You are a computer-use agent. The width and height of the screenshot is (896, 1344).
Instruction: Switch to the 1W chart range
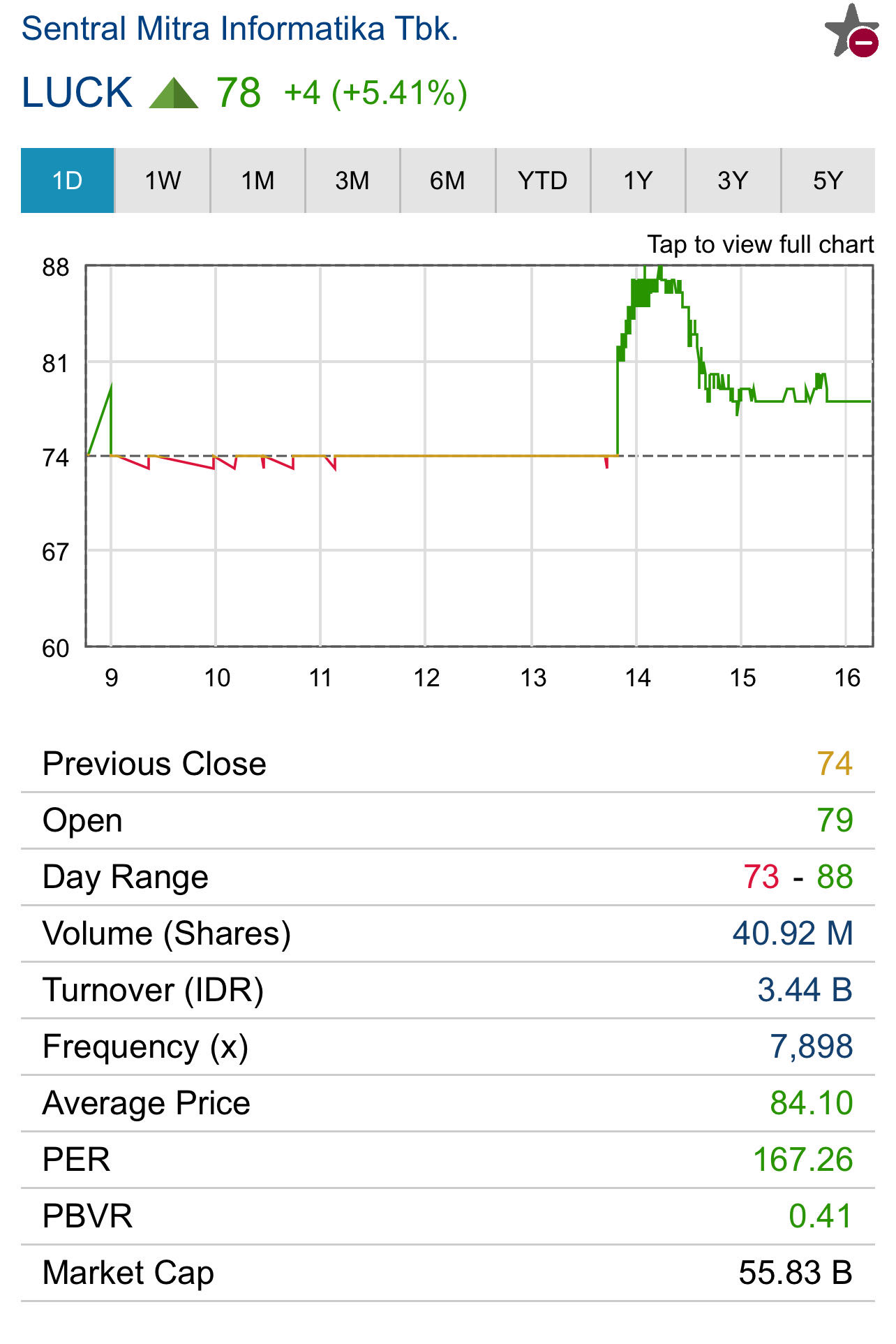click(x=163, y=181)
